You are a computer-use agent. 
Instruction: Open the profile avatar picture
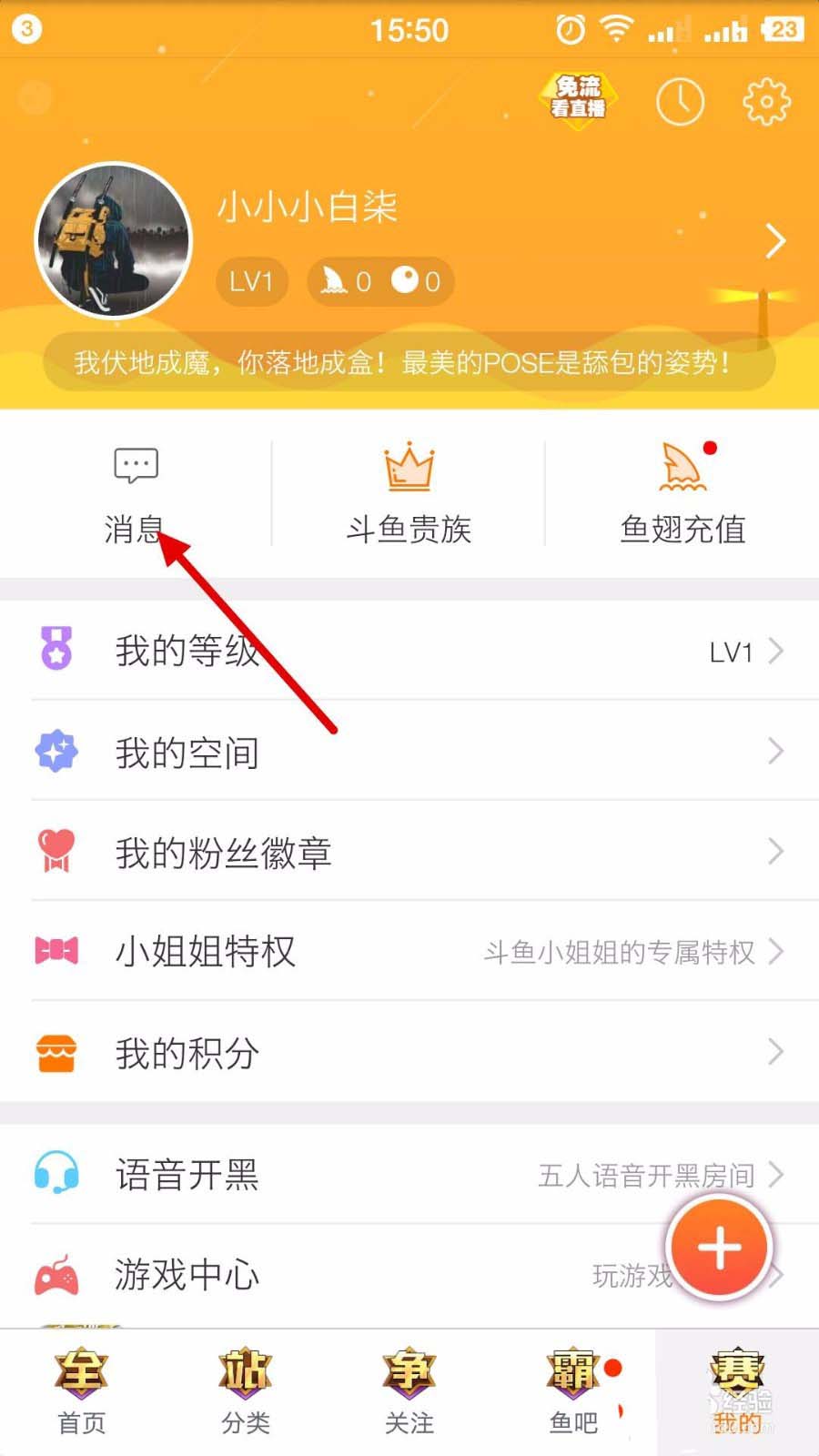(x=114, y=241)
